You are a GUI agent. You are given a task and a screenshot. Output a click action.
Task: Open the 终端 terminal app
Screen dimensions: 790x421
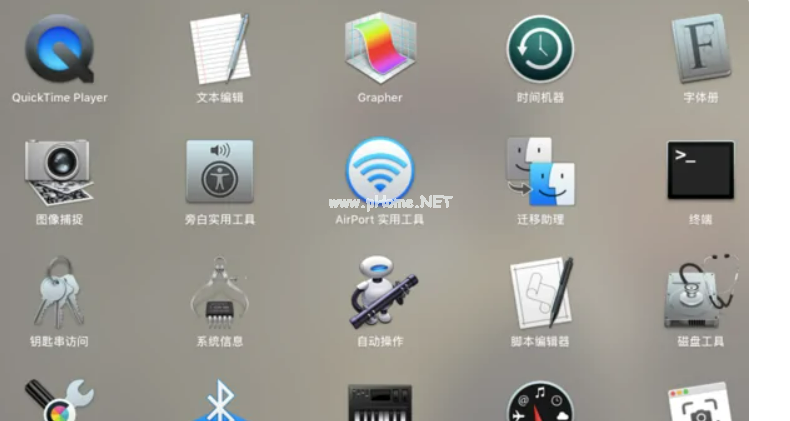click(701, 170)
